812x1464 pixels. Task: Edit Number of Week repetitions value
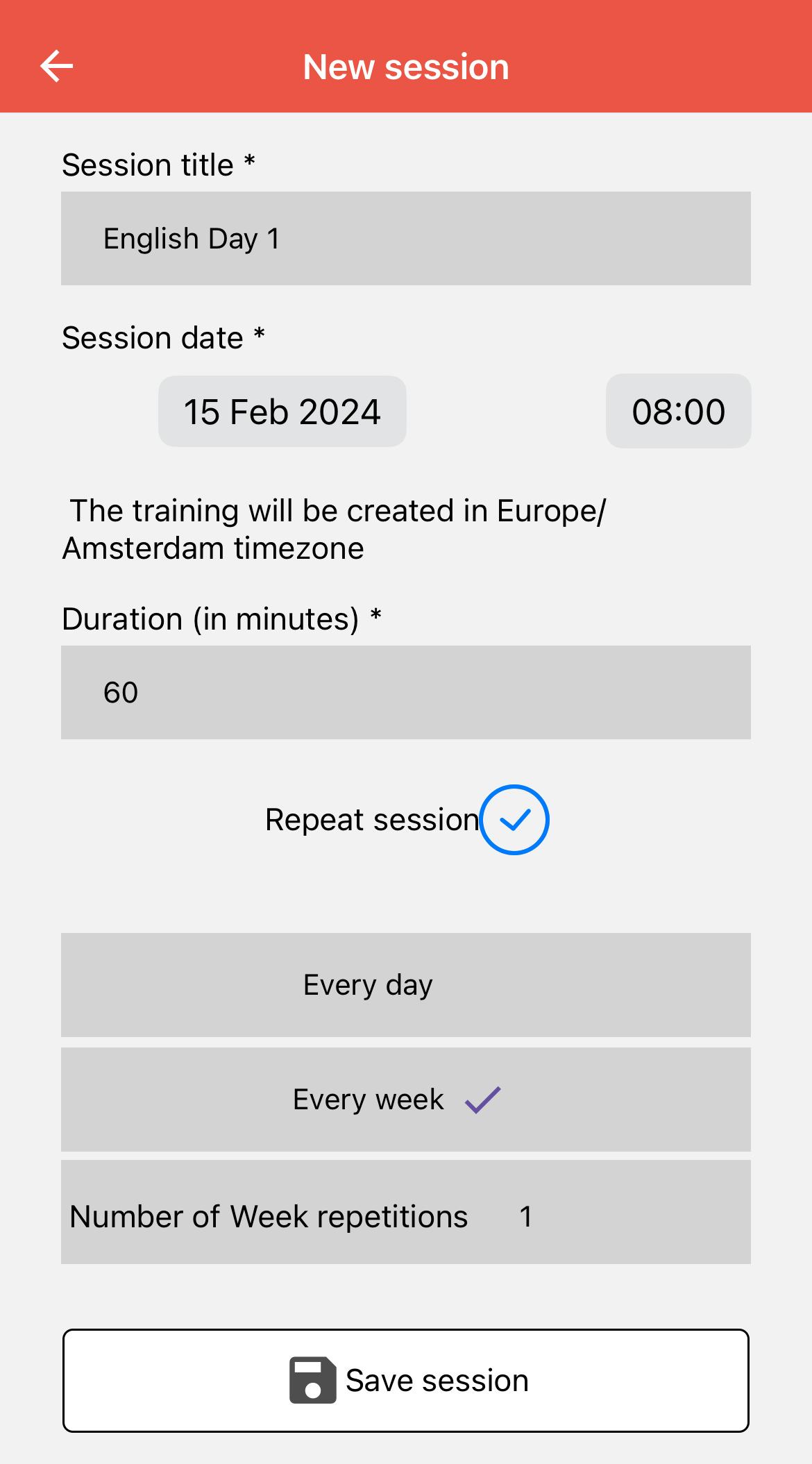pos(526,1216)
